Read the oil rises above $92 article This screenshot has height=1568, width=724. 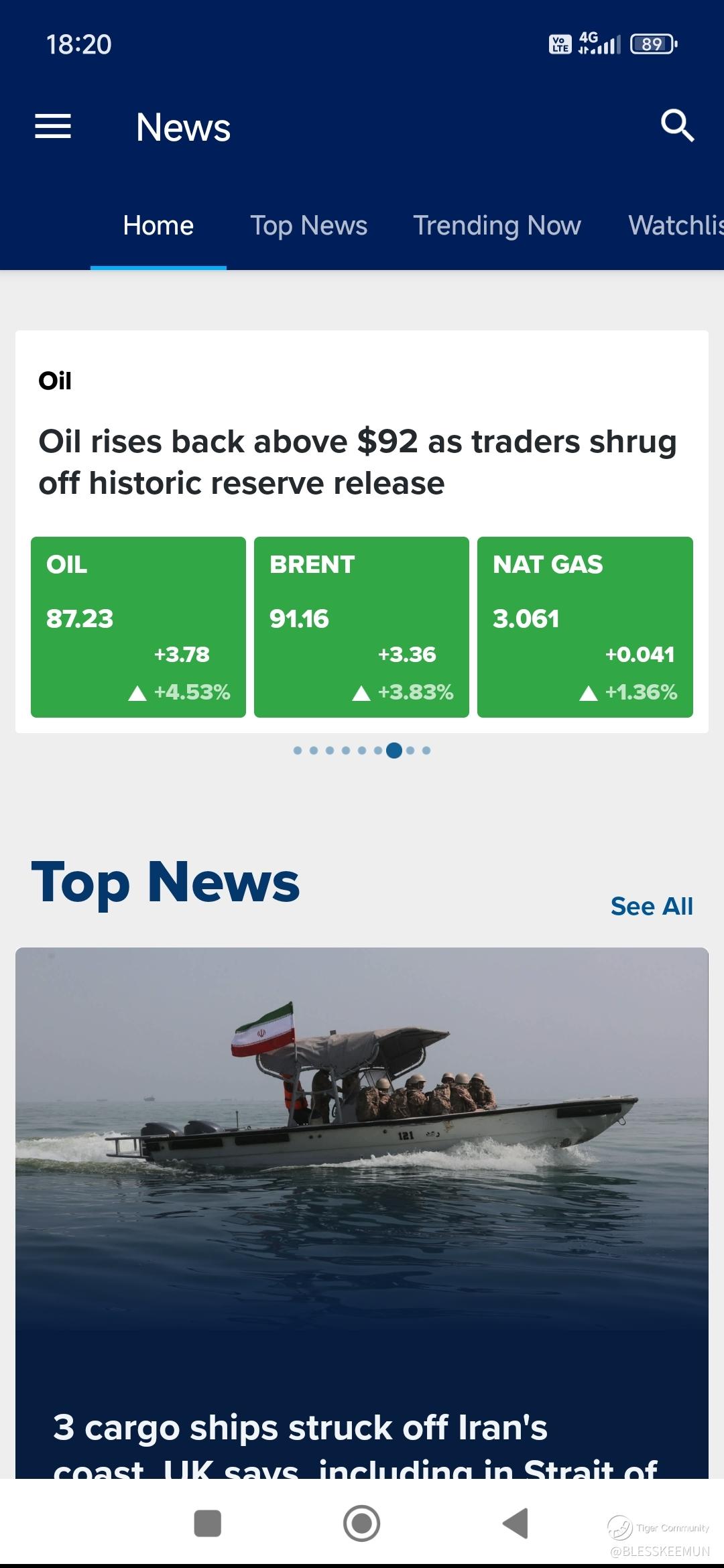357,462
